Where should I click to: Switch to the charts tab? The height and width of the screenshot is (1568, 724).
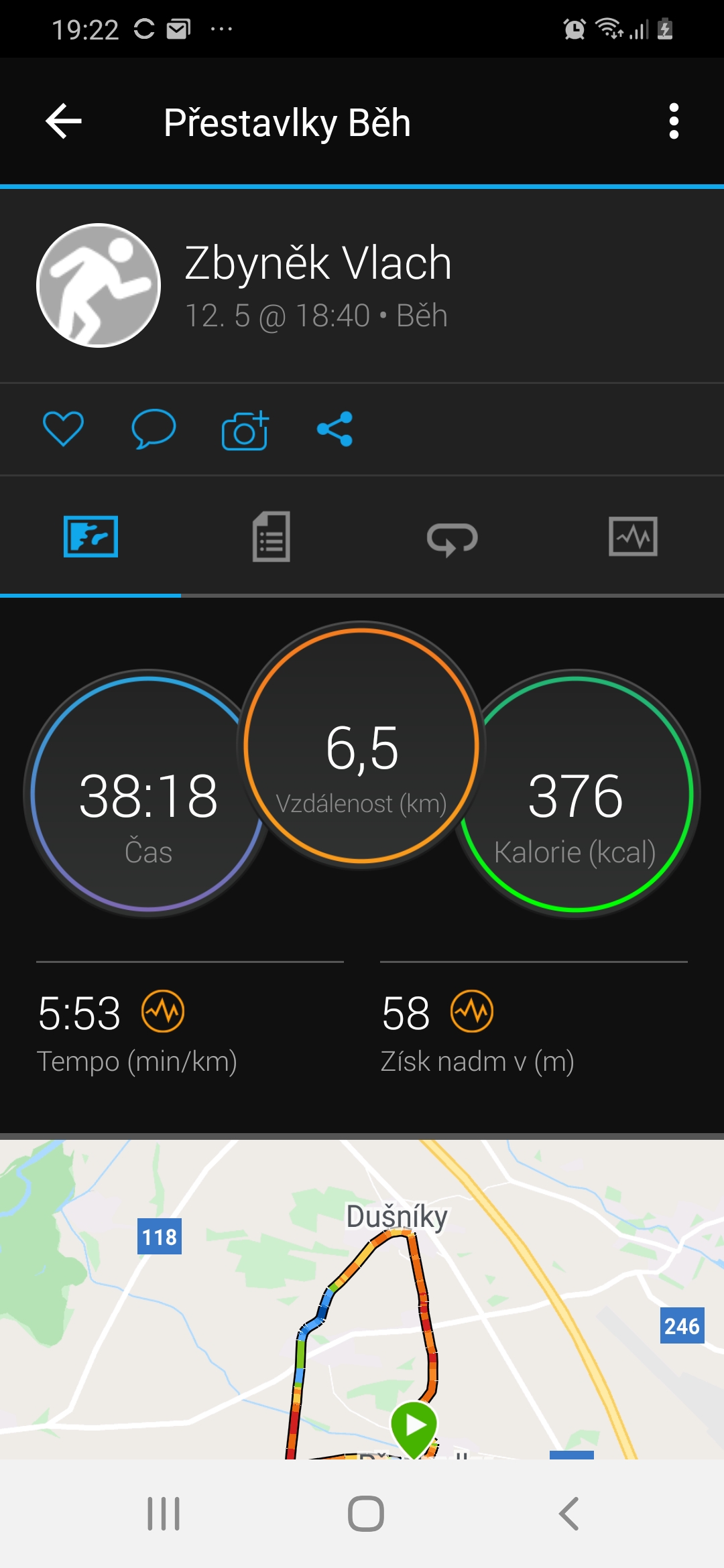[x=633, y=537]
